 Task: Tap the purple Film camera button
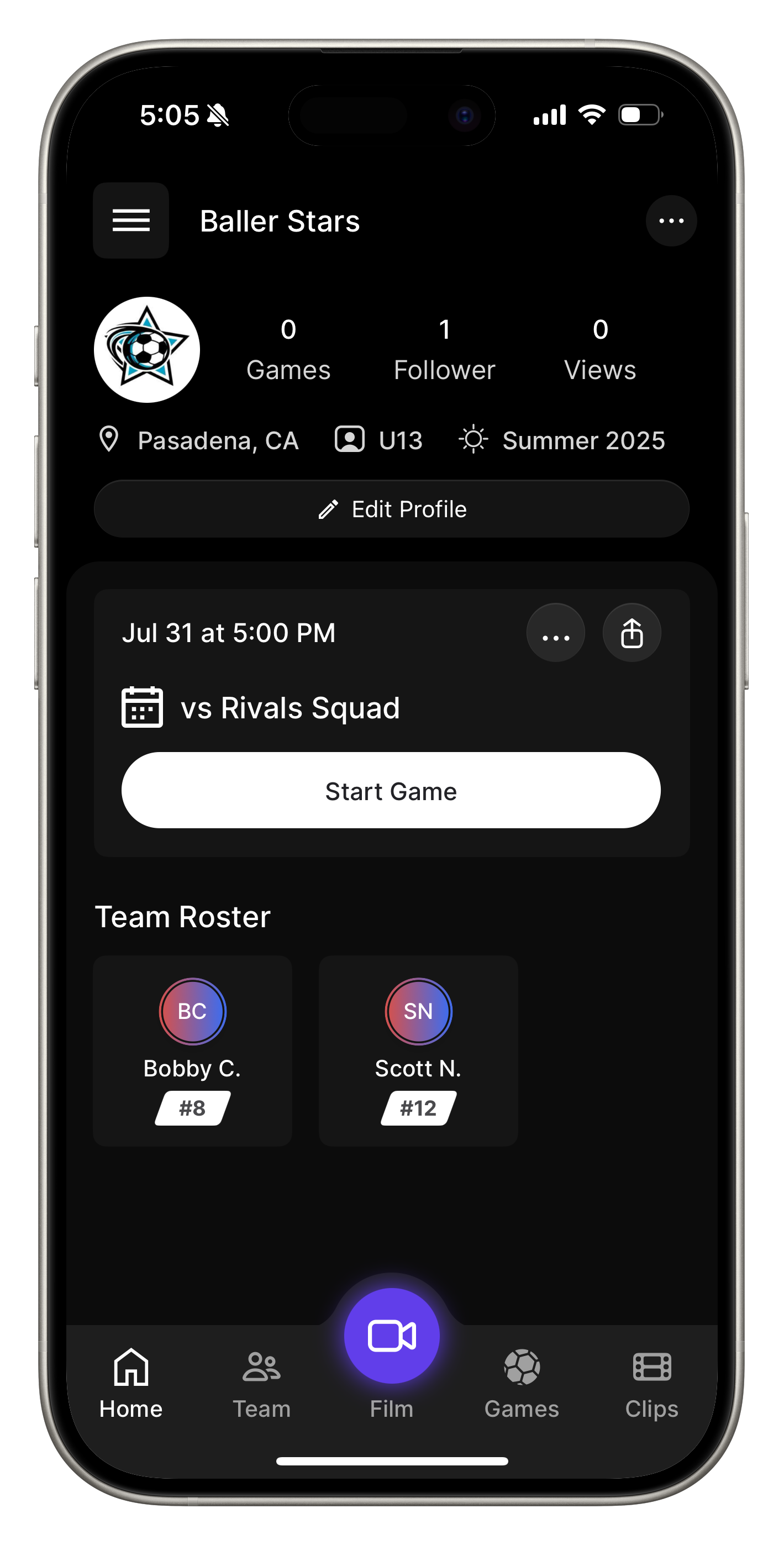(x=392, y=1336)
